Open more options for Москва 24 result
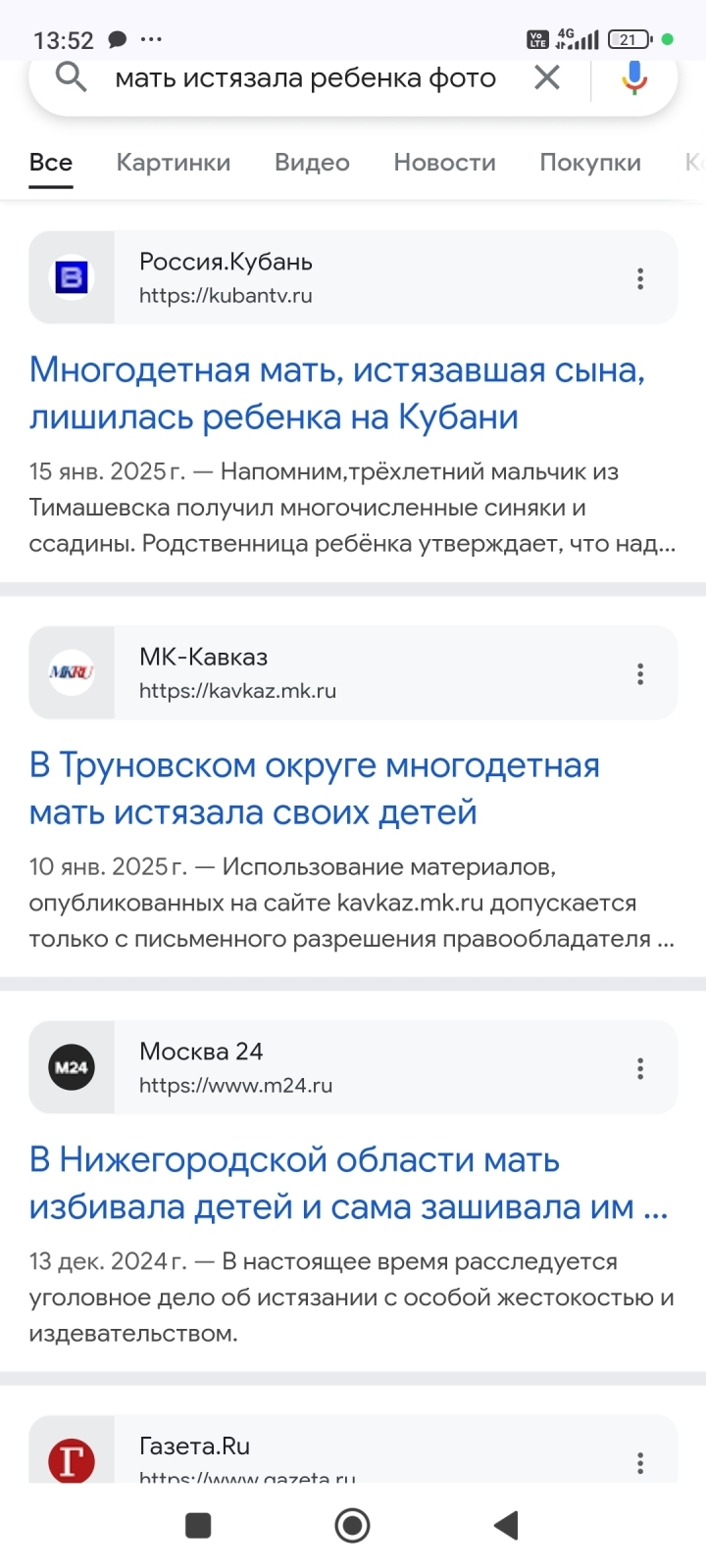Image resolution: width=706 pixels, height=1568 pixels. [x=640, y=1068]
